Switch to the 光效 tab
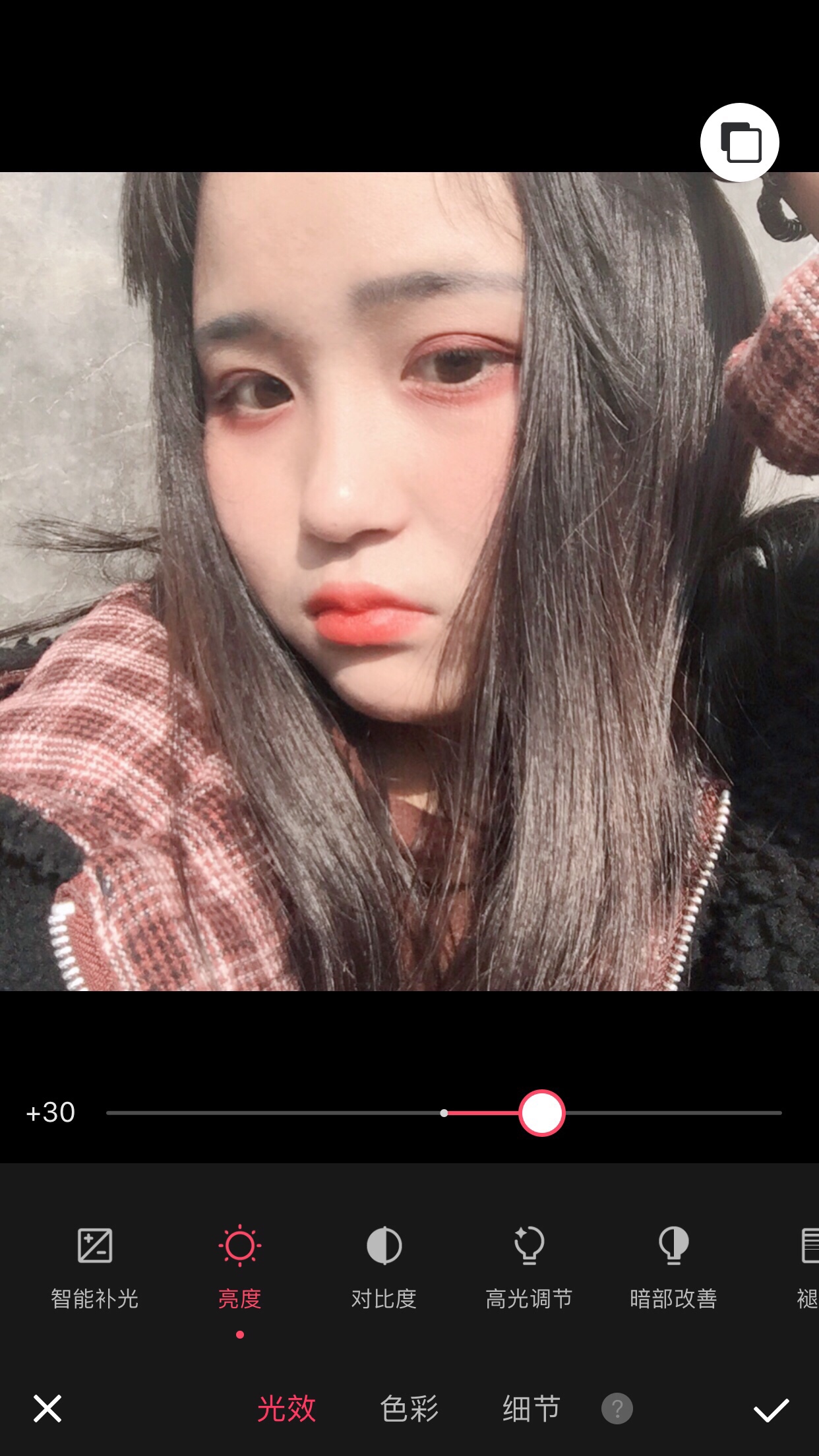Screen dimensions: 819x1456 point(286,1409)
